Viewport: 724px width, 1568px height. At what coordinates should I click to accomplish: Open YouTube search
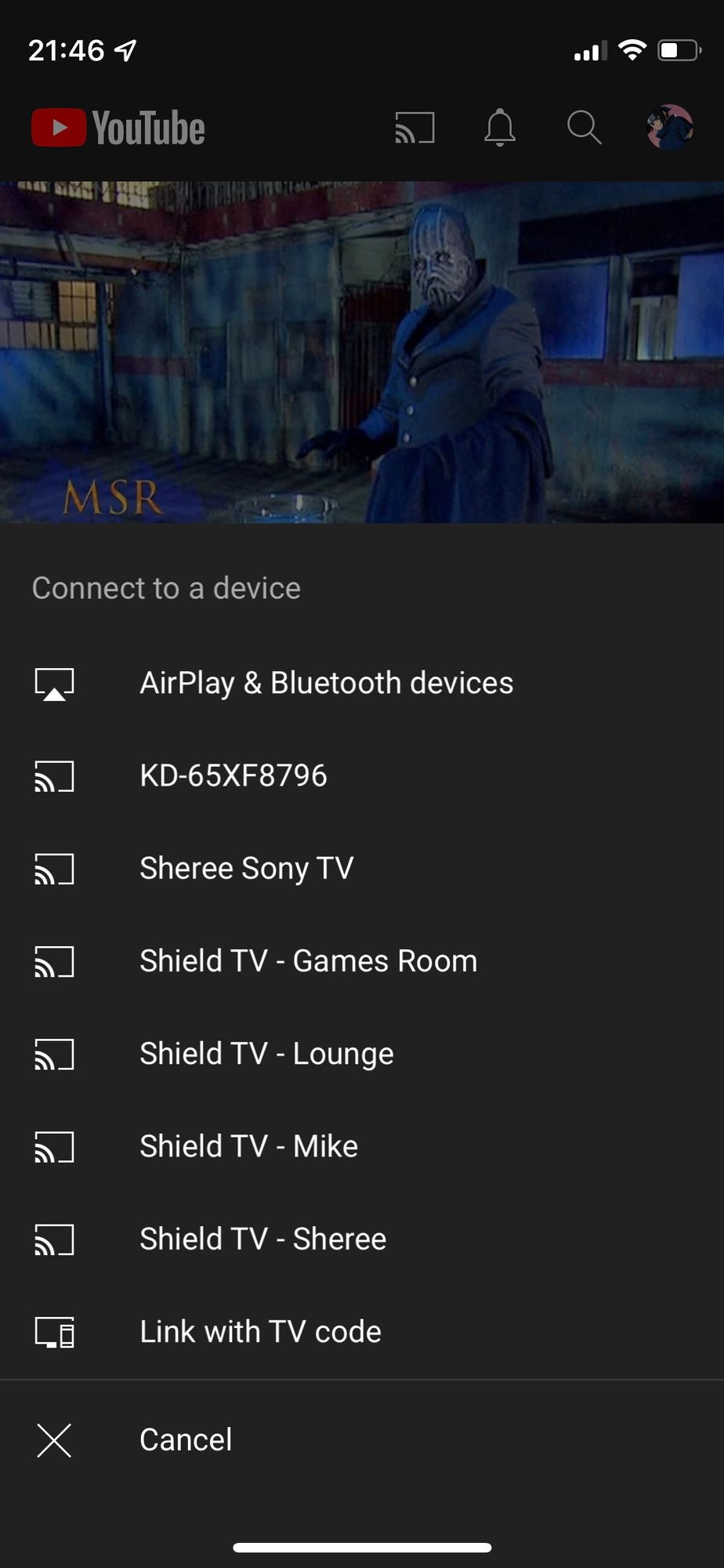(x=584, y=128)
